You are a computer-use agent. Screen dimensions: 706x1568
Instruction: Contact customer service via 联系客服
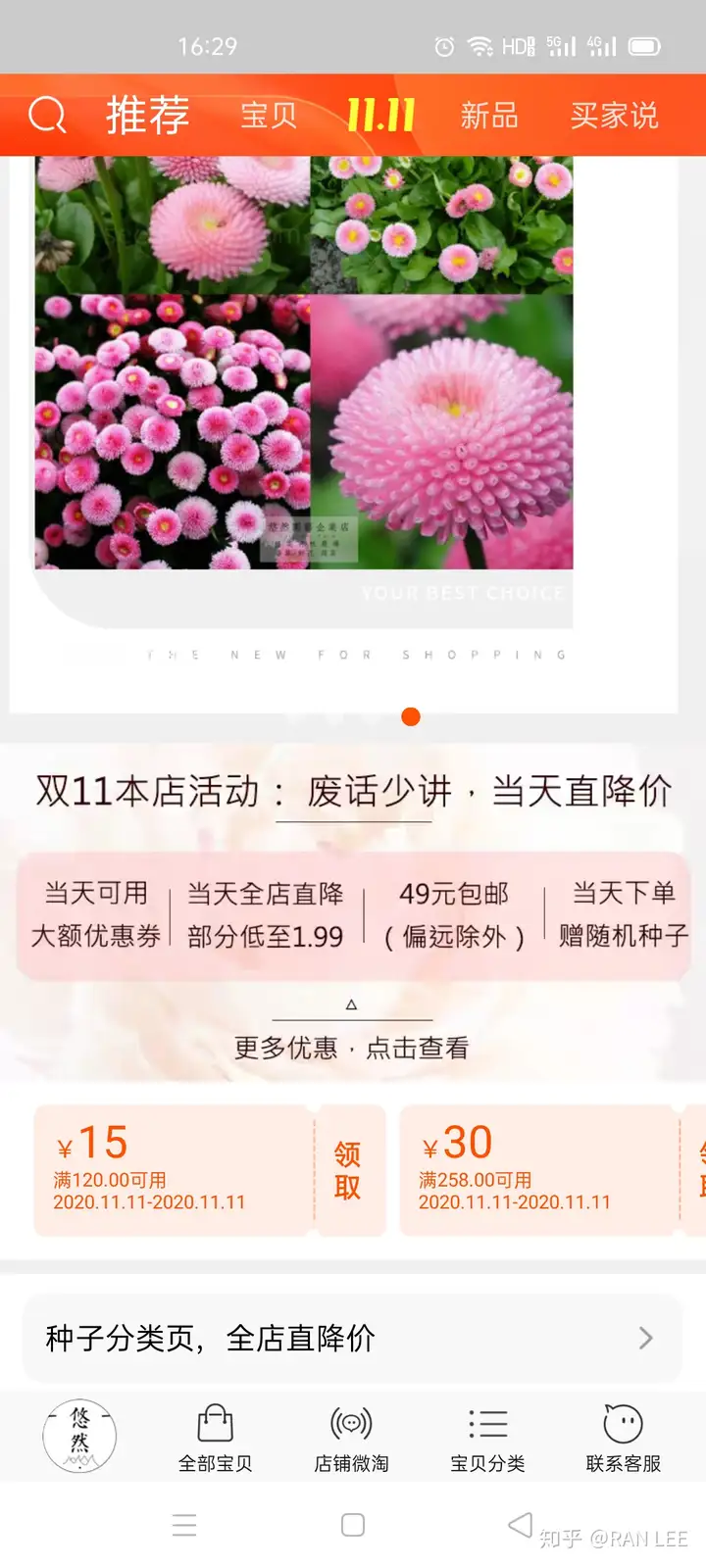coord(624,1439)
